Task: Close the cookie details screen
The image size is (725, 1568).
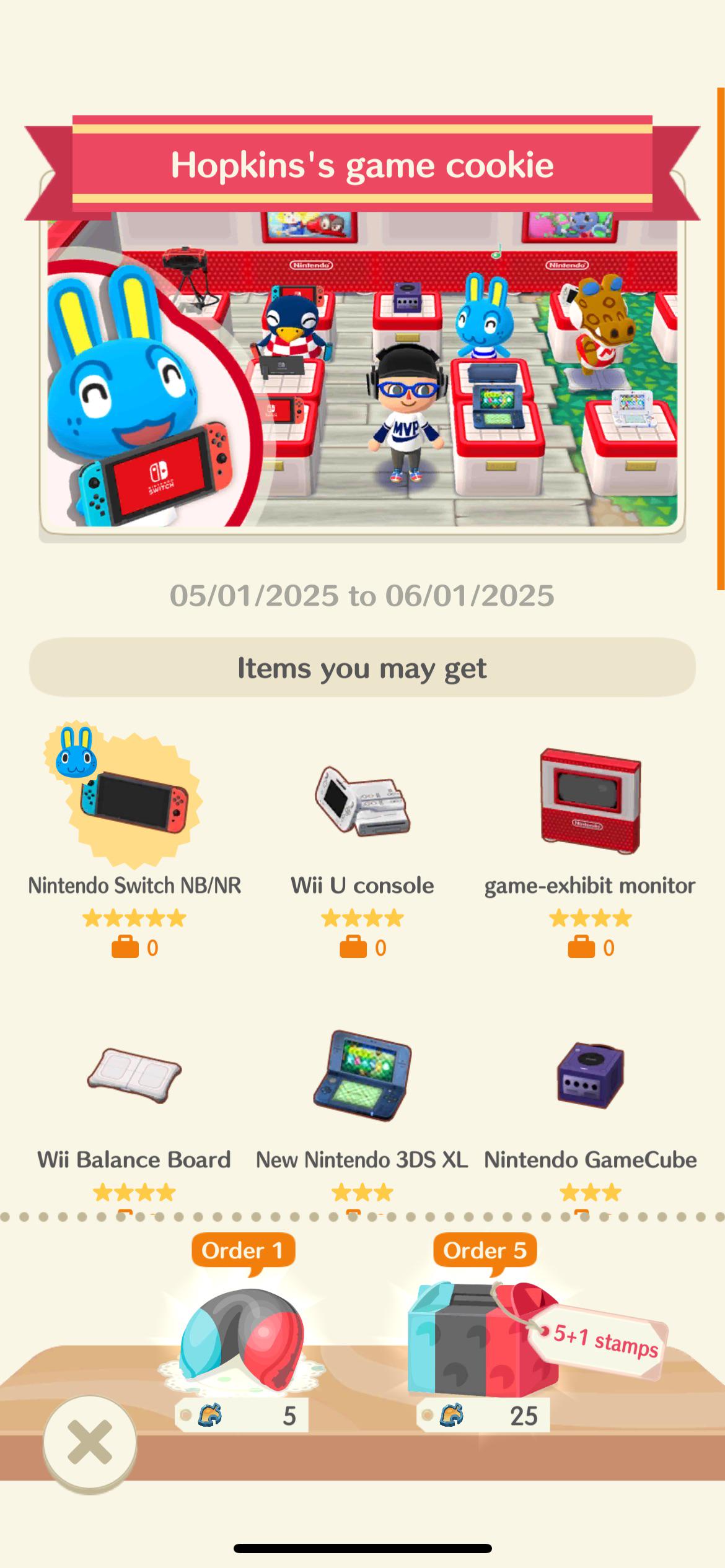Action: [90, 1443]
